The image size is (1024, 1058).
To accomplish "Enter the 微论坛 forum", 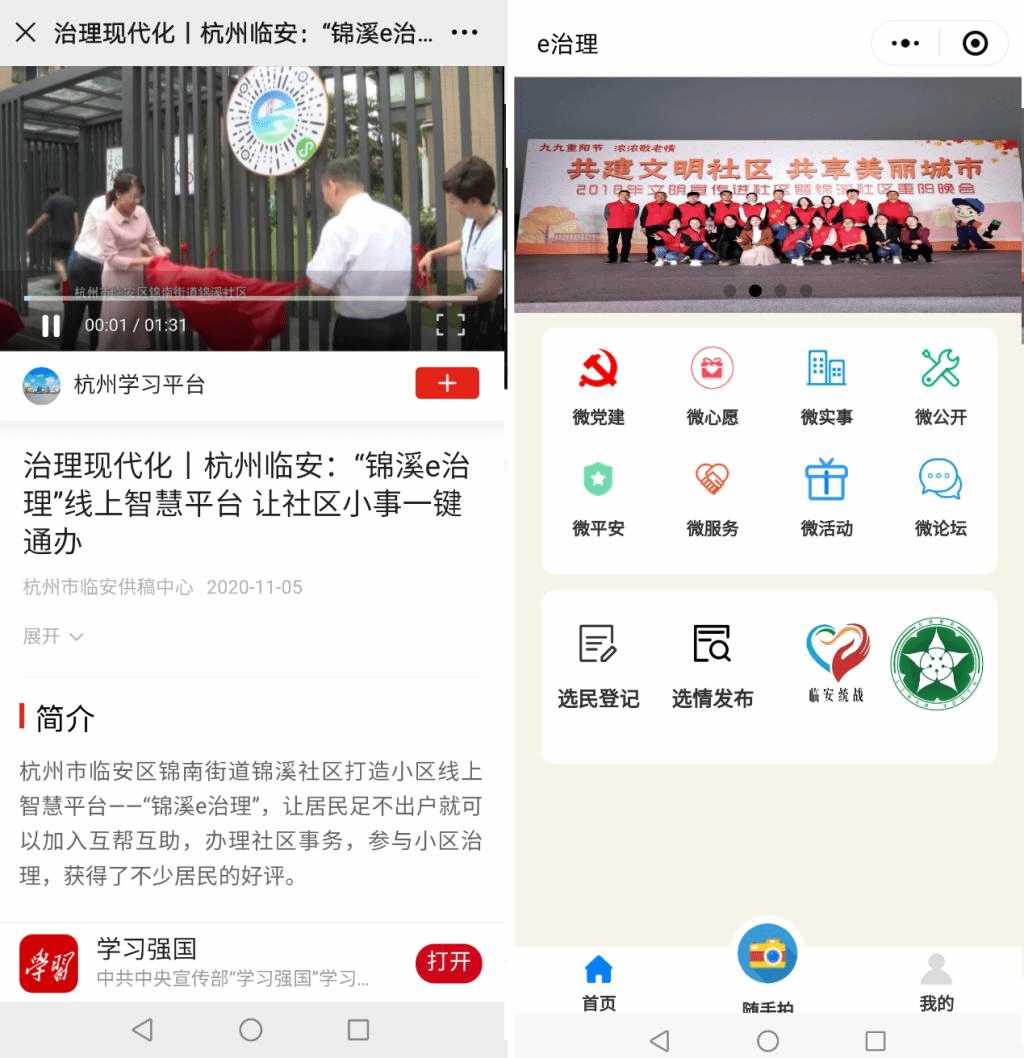I will tap(940, 497).
